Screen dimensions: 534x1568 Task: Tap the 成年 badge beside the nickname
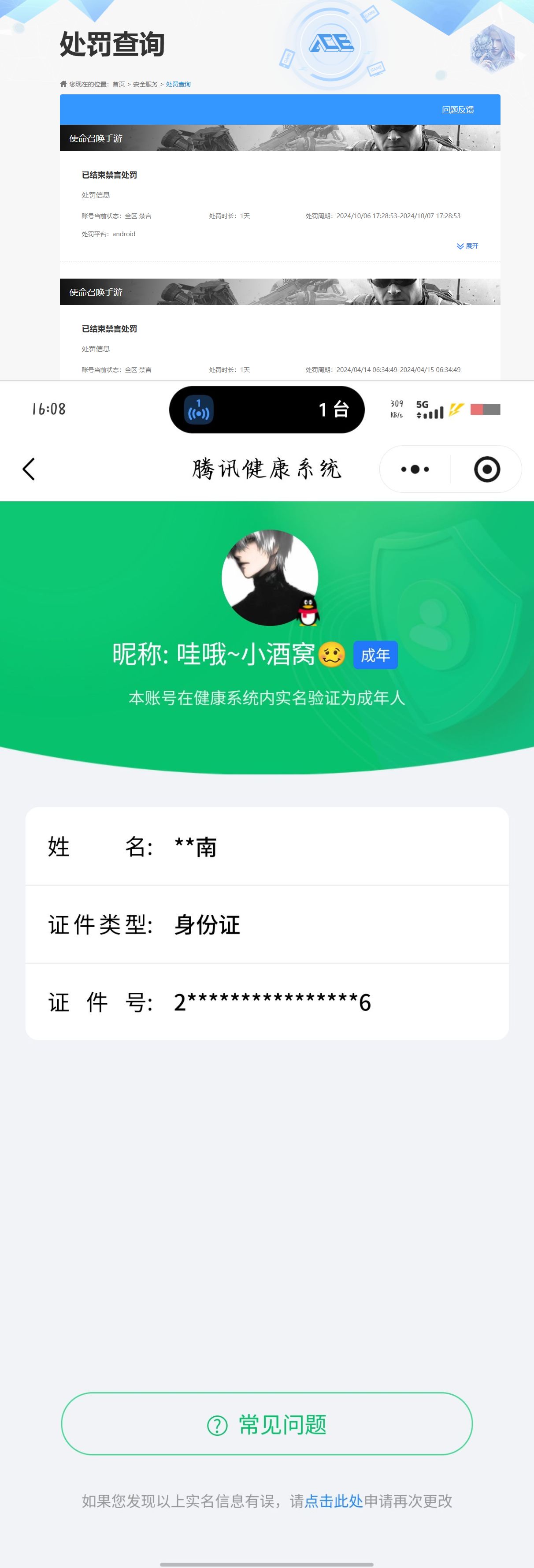(x=375, y=656)
